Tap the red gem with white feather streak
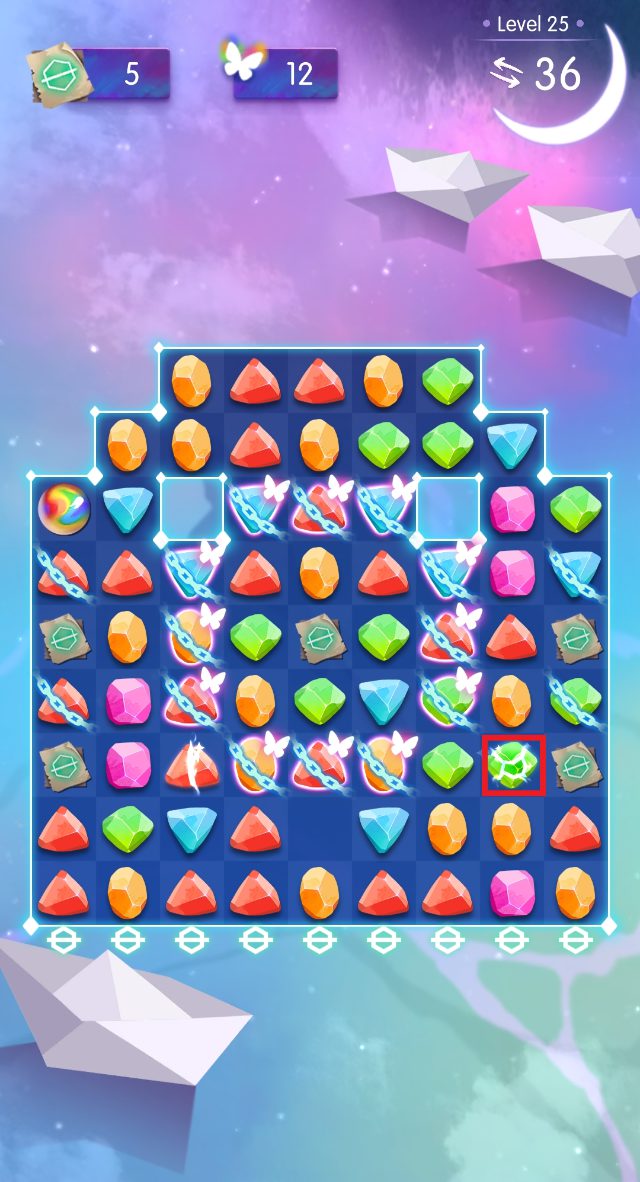 pyautogui.click(x=191, y=765)
